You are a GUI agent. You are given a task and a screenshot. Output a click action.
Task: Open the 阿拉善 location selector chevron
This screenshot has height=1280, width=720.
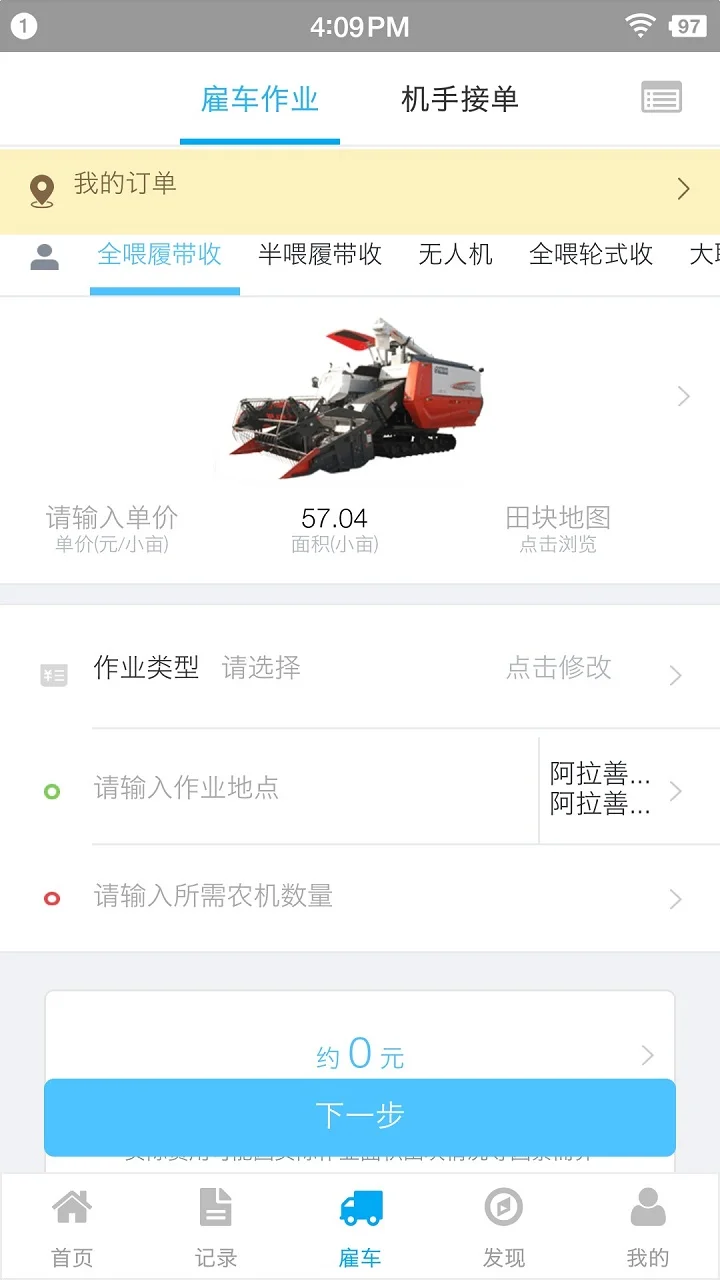pyautogui.click(x=676, y=789)
